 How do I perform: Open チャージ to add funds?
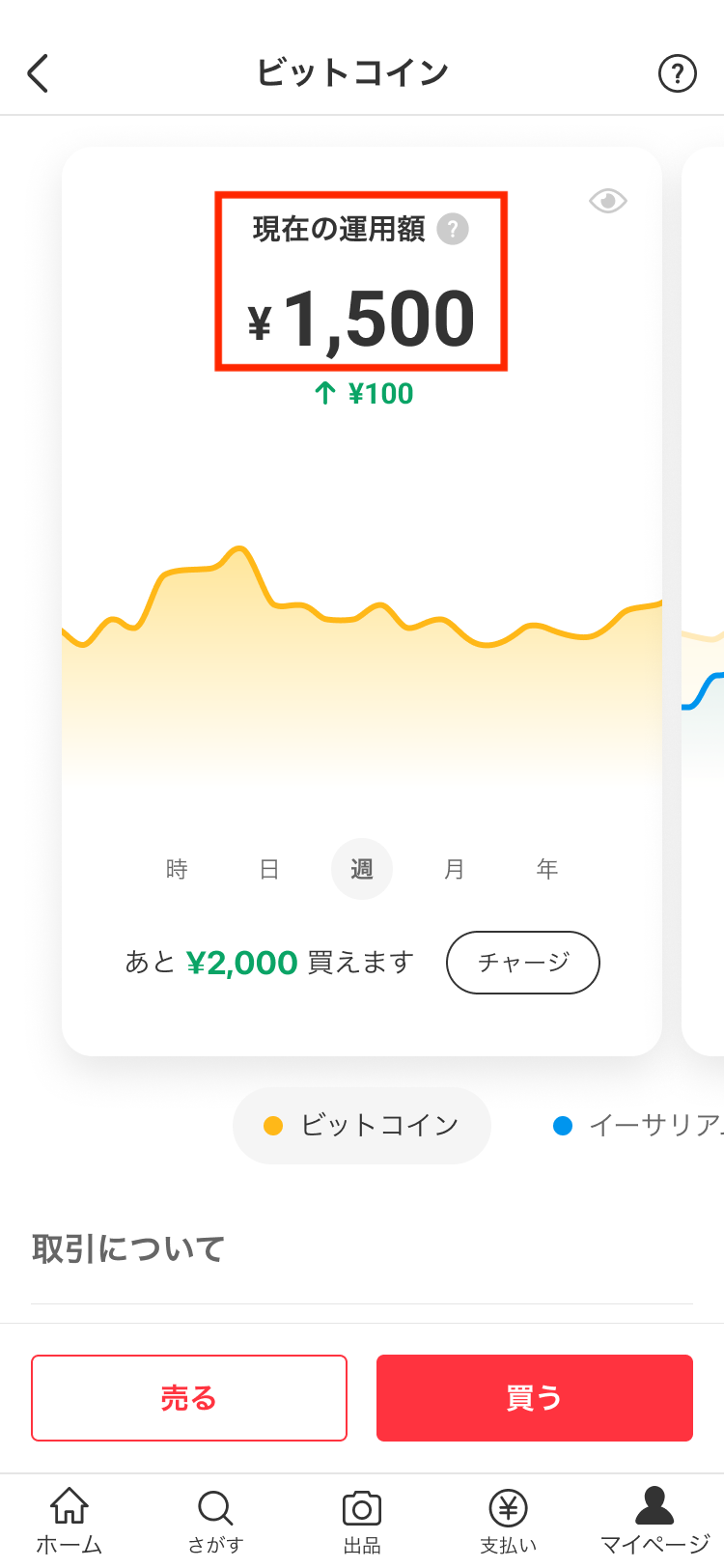[x=522, y=963]
